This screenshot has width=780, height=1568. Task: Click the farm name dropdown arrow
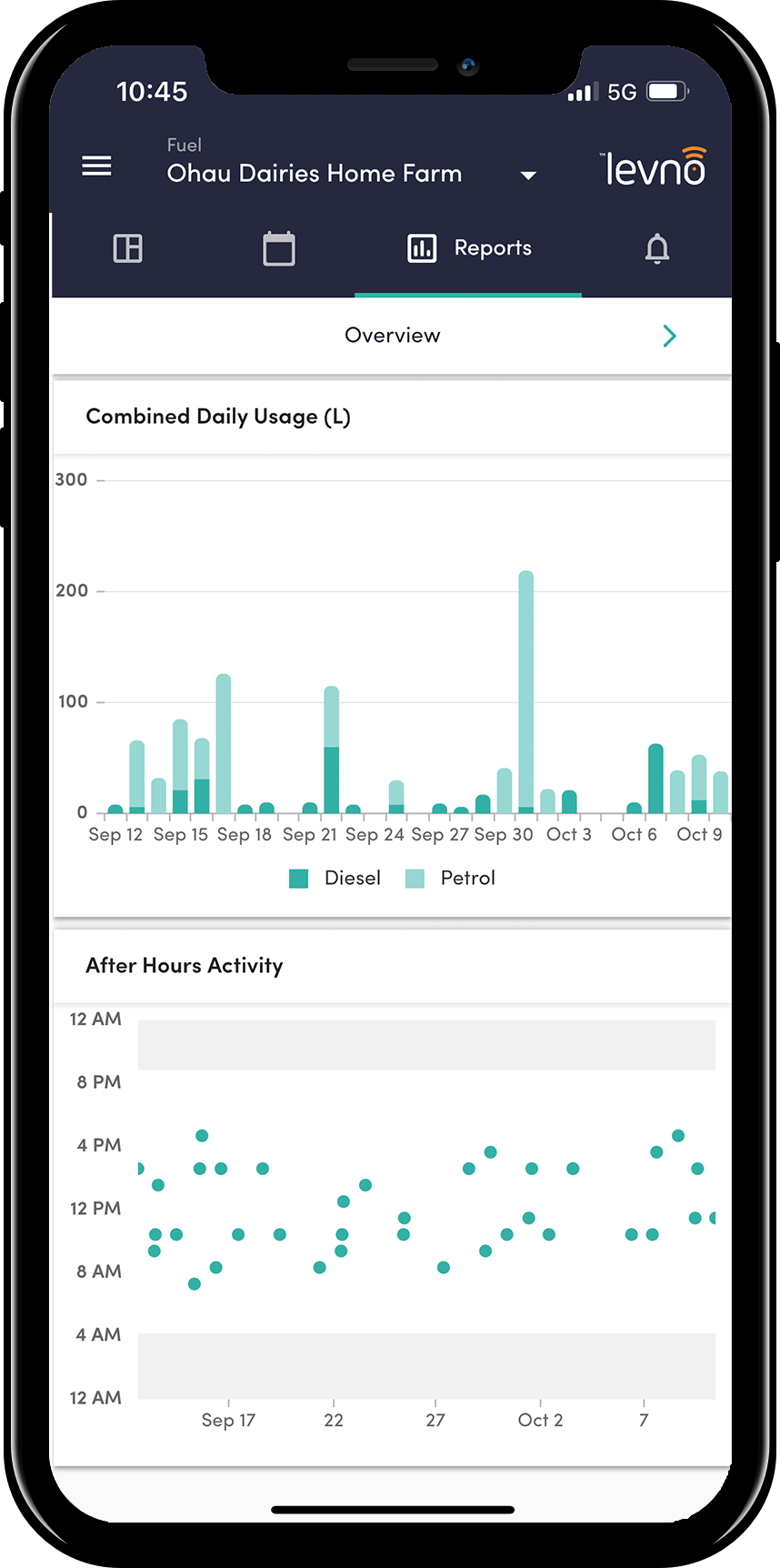(528, 176)
